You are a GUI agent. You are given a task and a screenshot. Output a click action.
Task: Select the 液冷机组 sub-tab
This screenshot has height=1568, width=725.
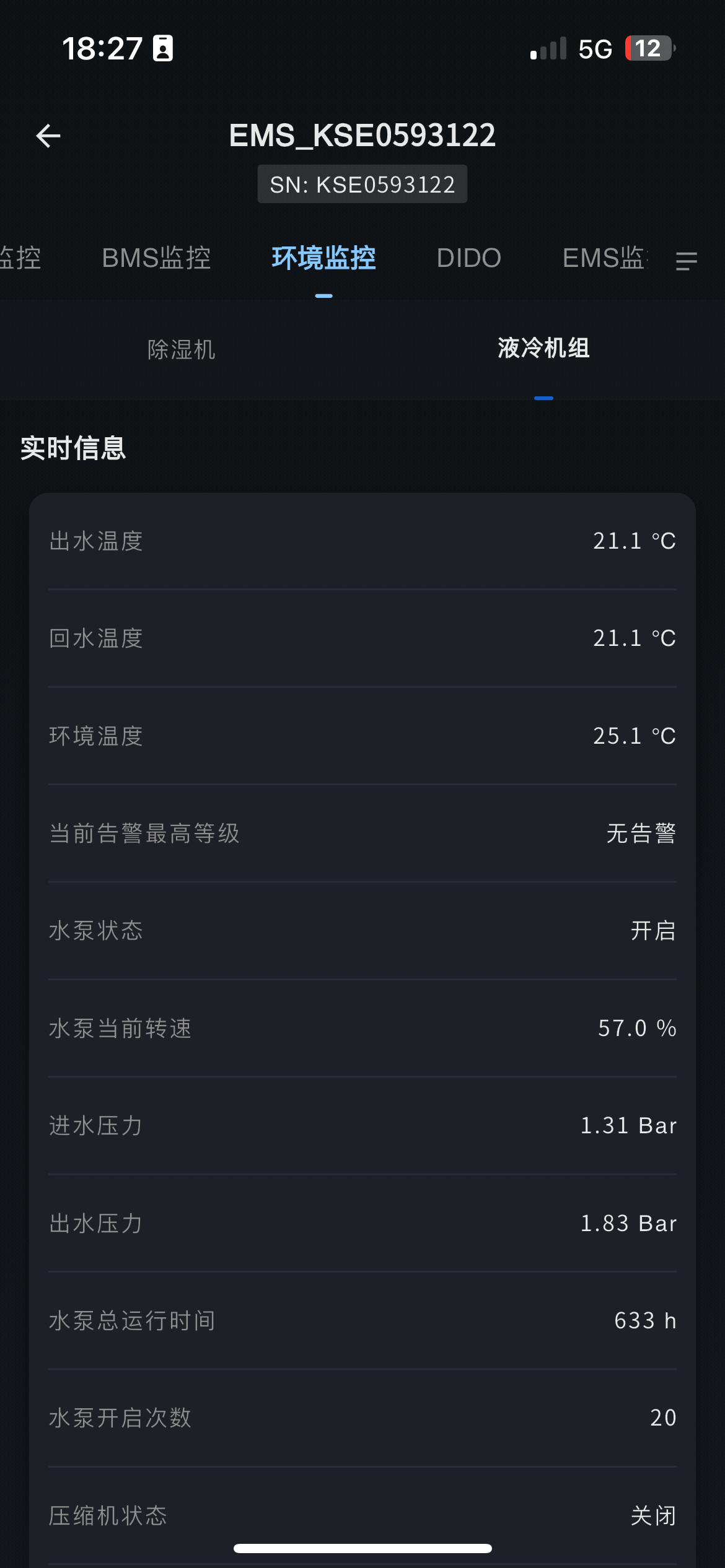click(543, 348)
